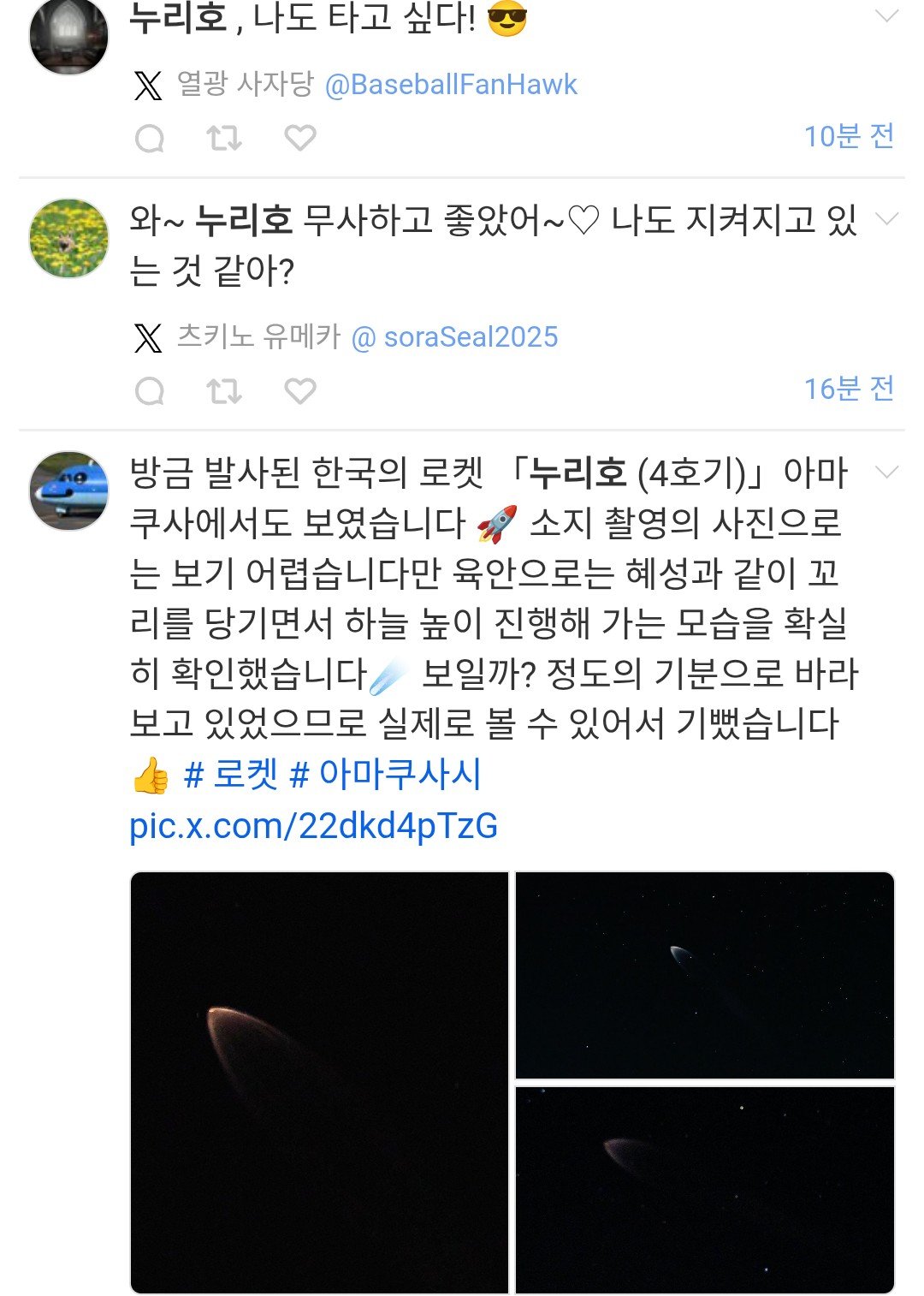Expand options for the 아마쿠사 rocket post
Image resolution: width=924 pixels, height=1296 pixels.
(887, 472)
